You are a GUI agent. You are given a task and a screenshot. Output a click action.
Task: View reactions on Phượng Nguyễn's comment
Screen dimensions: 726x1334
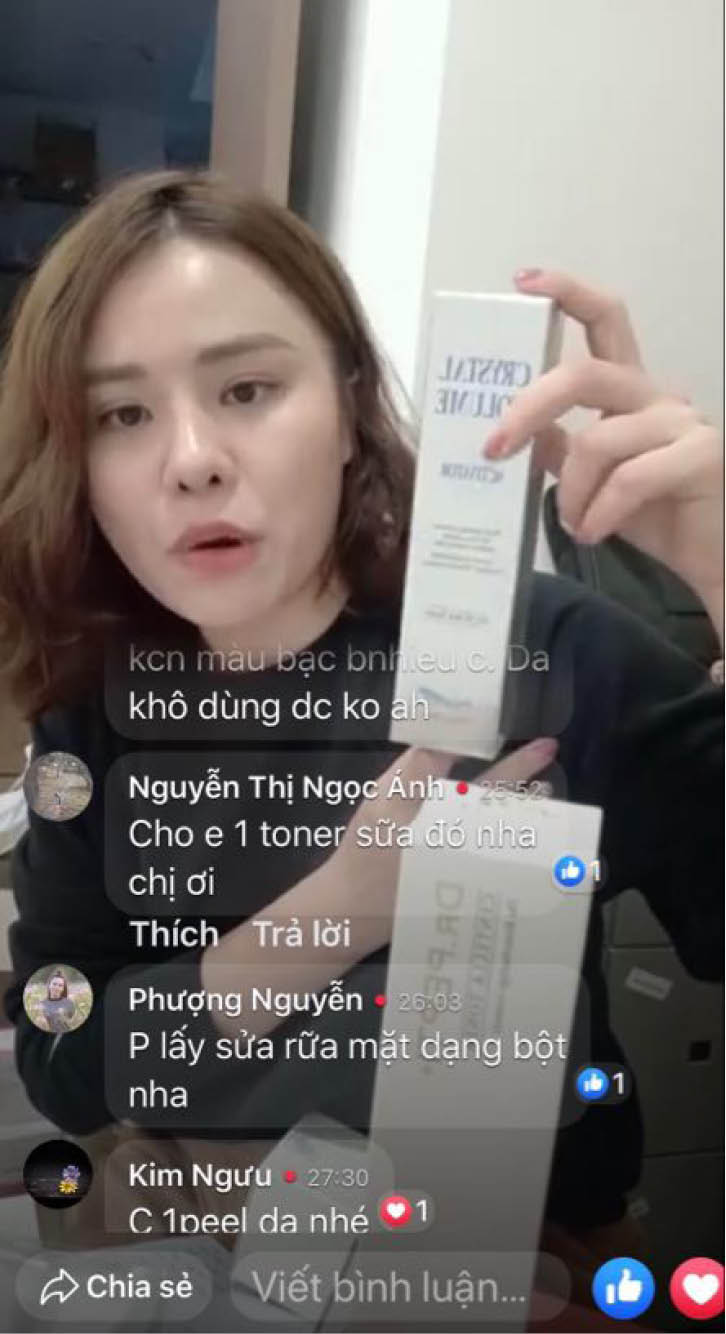[604, 1083]
